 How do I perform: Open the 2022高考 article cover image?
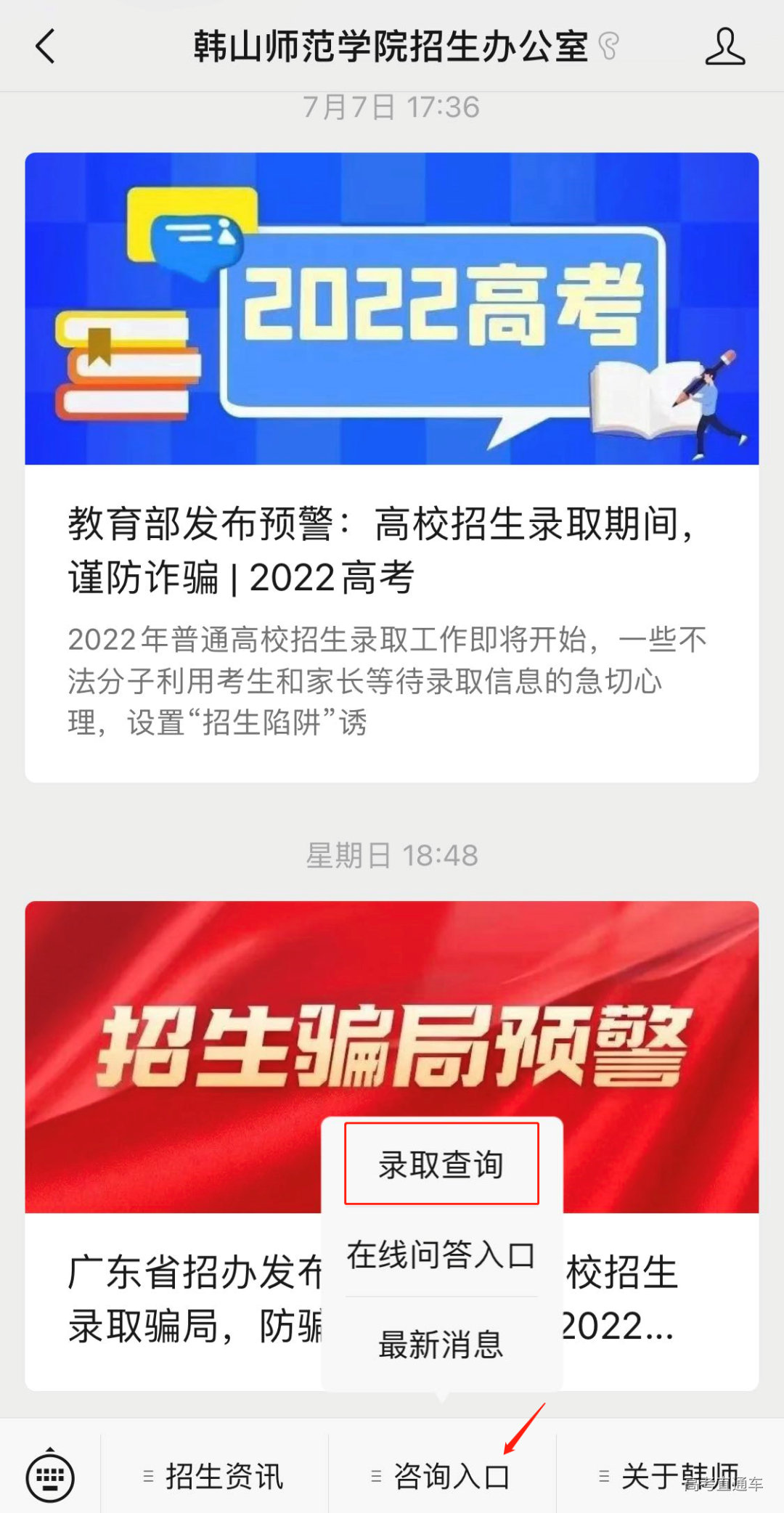click(392, 309)
